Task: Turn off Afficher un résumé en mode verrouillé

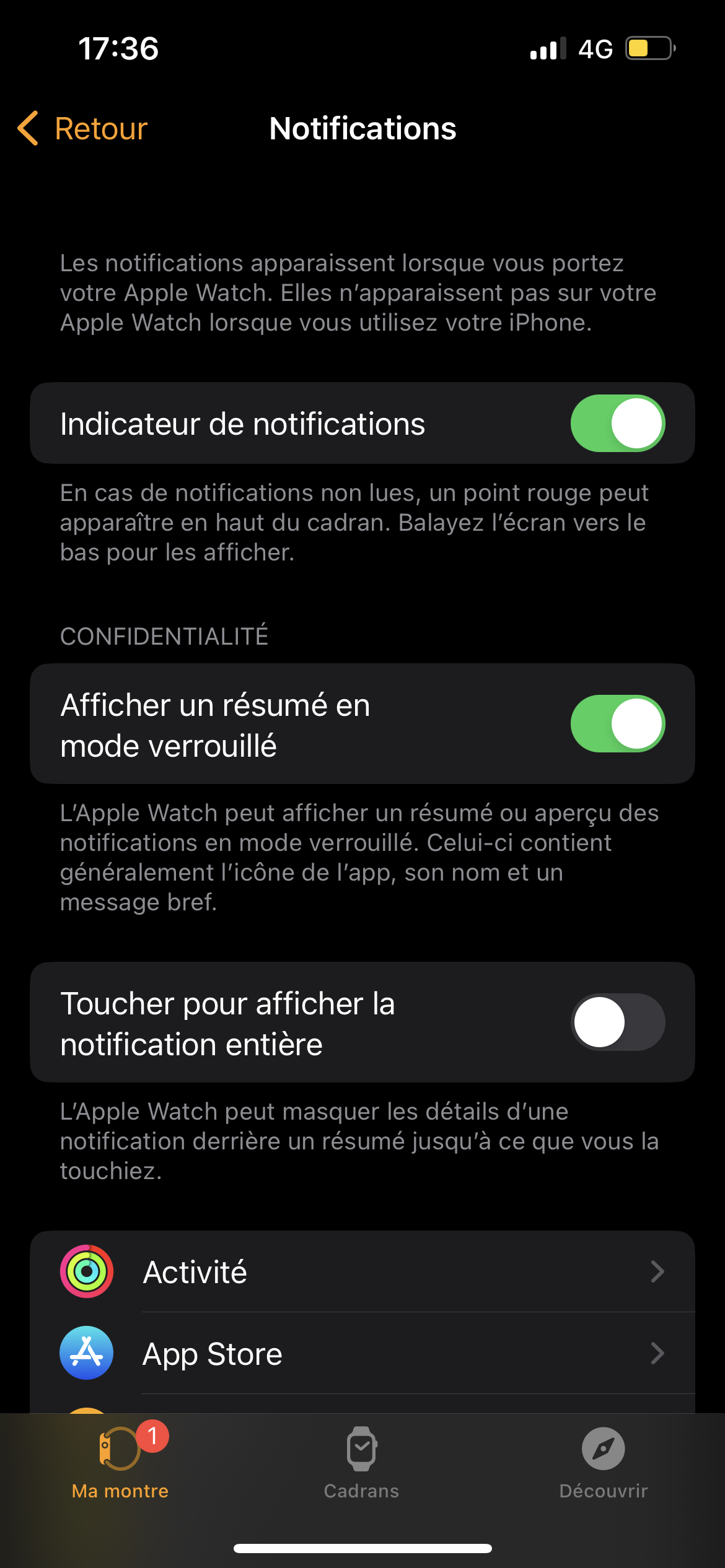Action: coord(617,723)
